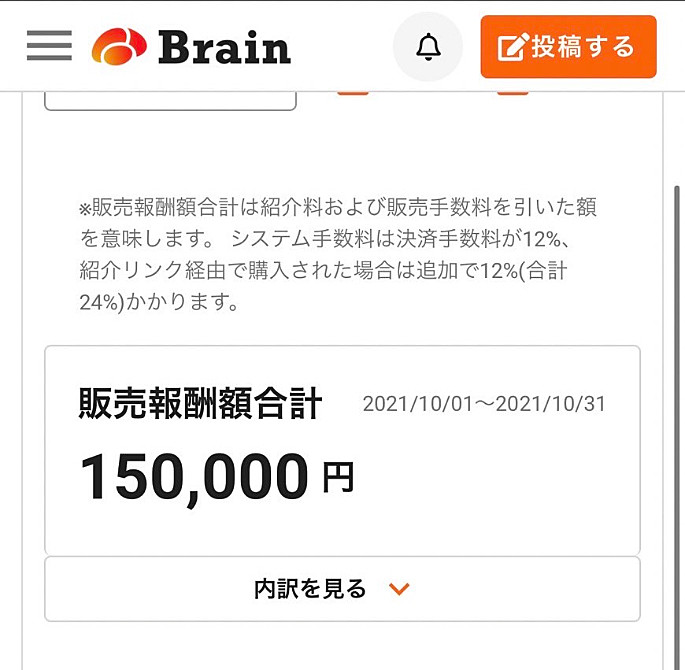Tap the 投稿する post button

pos(568,47)
